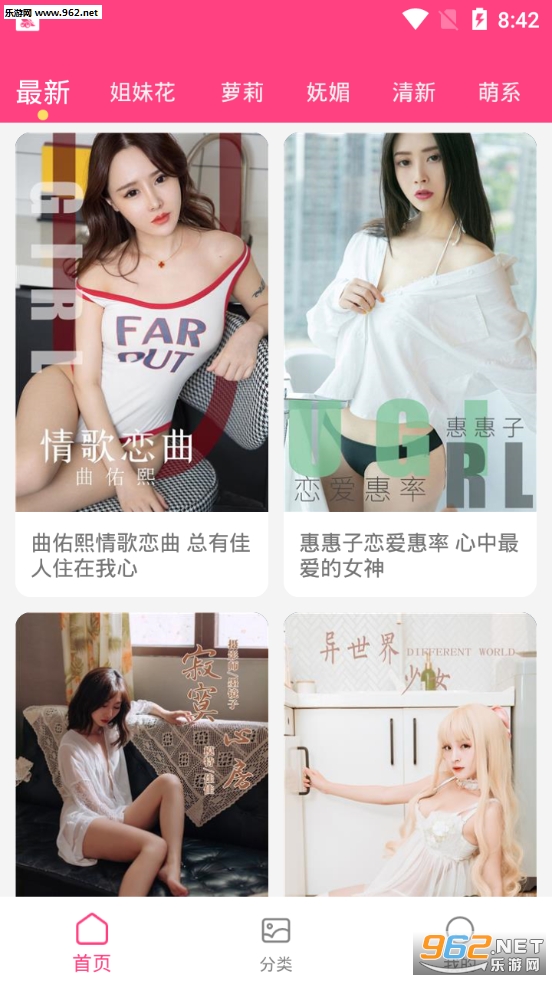
Task: Switch to the 最新 tab
Action: click(x=43, y=93)
